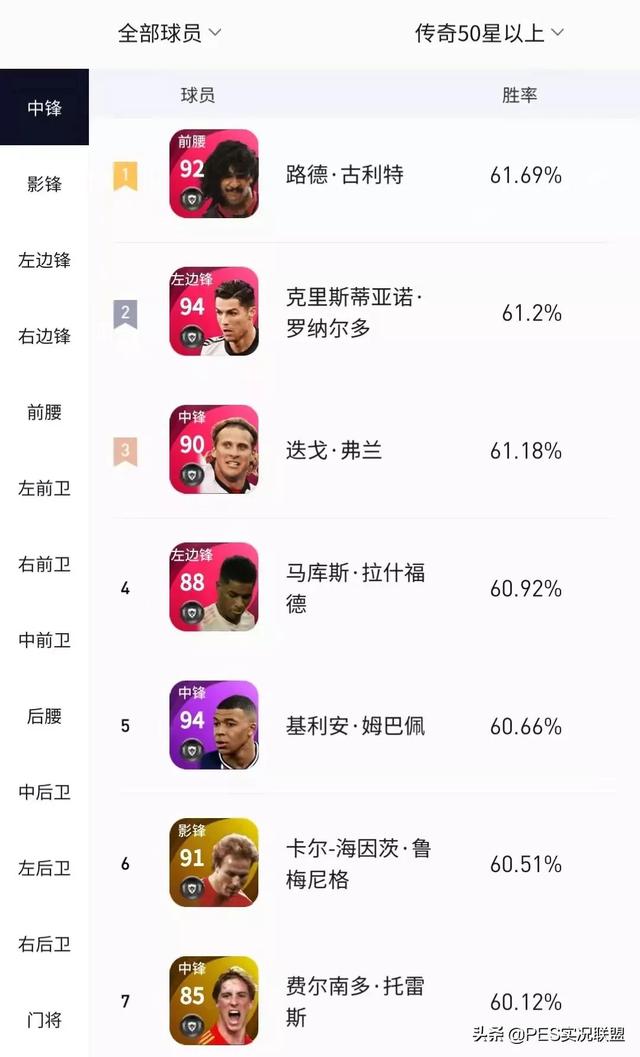Open the 费尔南多·托雷斯 row

[x=364, y=1000]
